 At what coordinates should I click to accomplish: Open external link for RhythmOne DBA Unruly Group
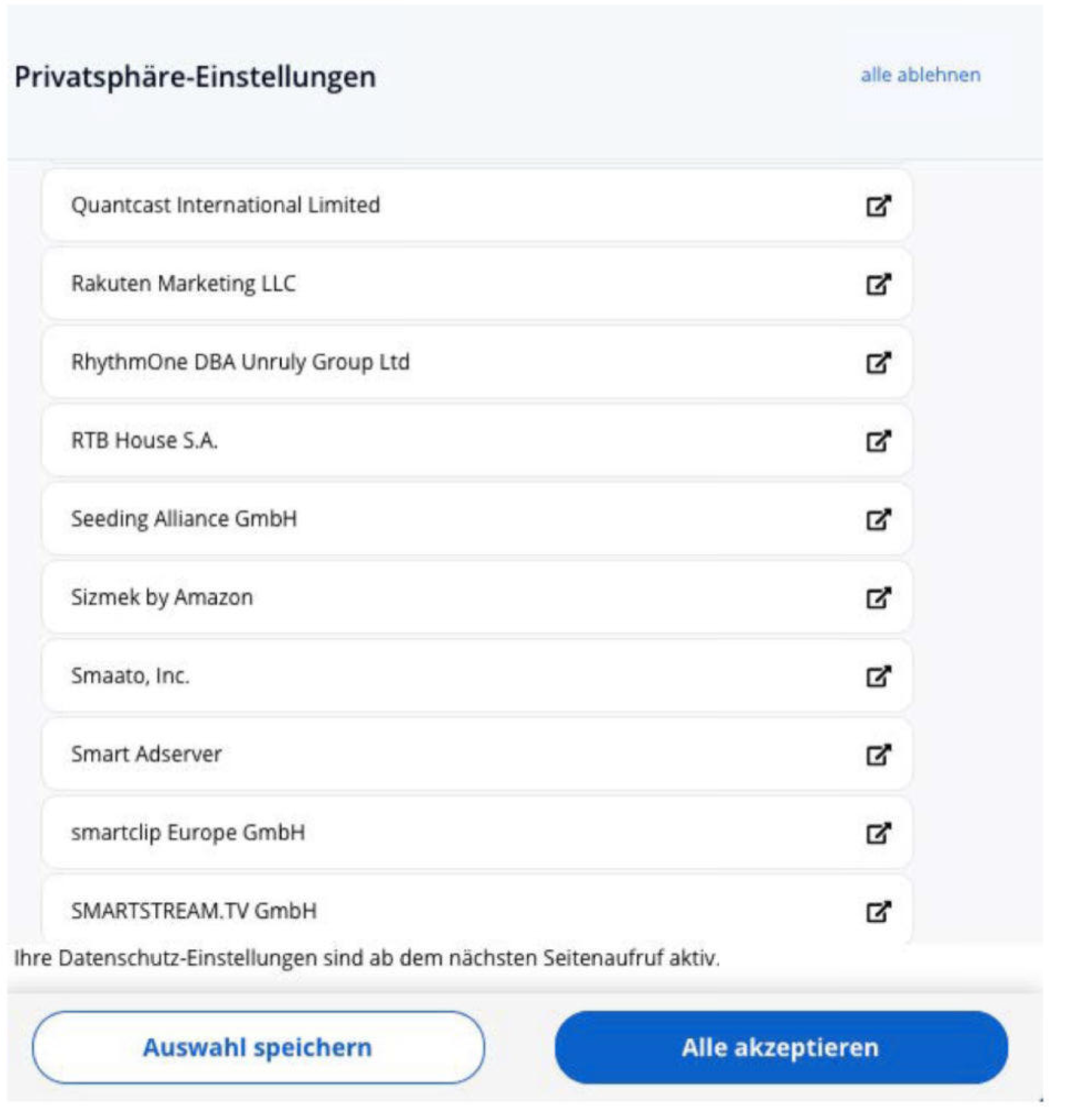878,362
